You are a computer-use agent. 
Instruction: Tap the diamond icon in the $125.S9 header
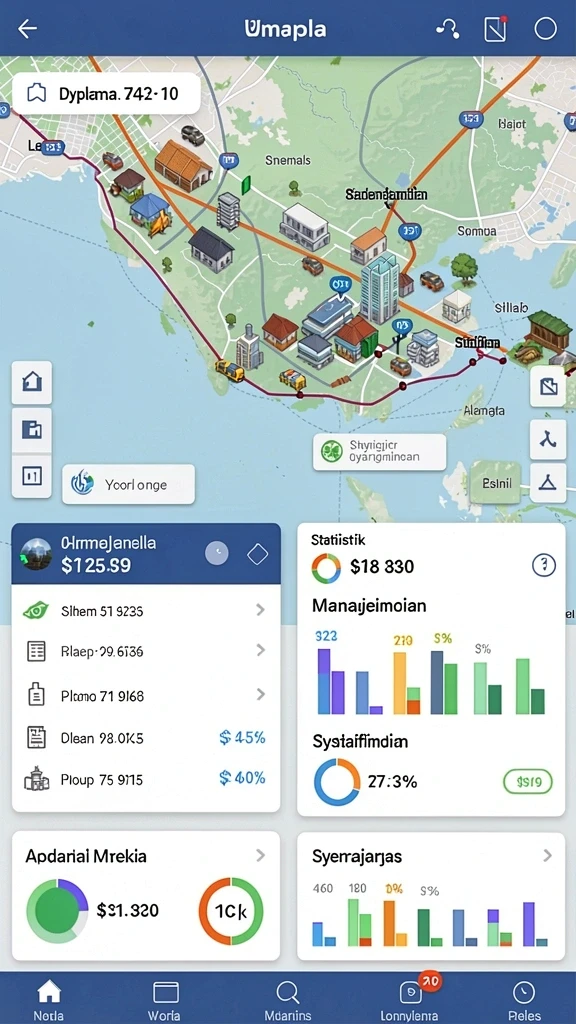(x=257, y=554)
